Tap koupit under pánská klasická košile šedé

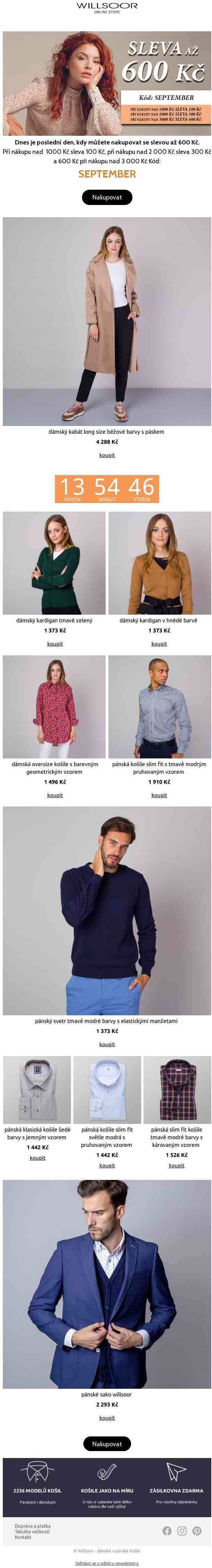coord(37,1158)
